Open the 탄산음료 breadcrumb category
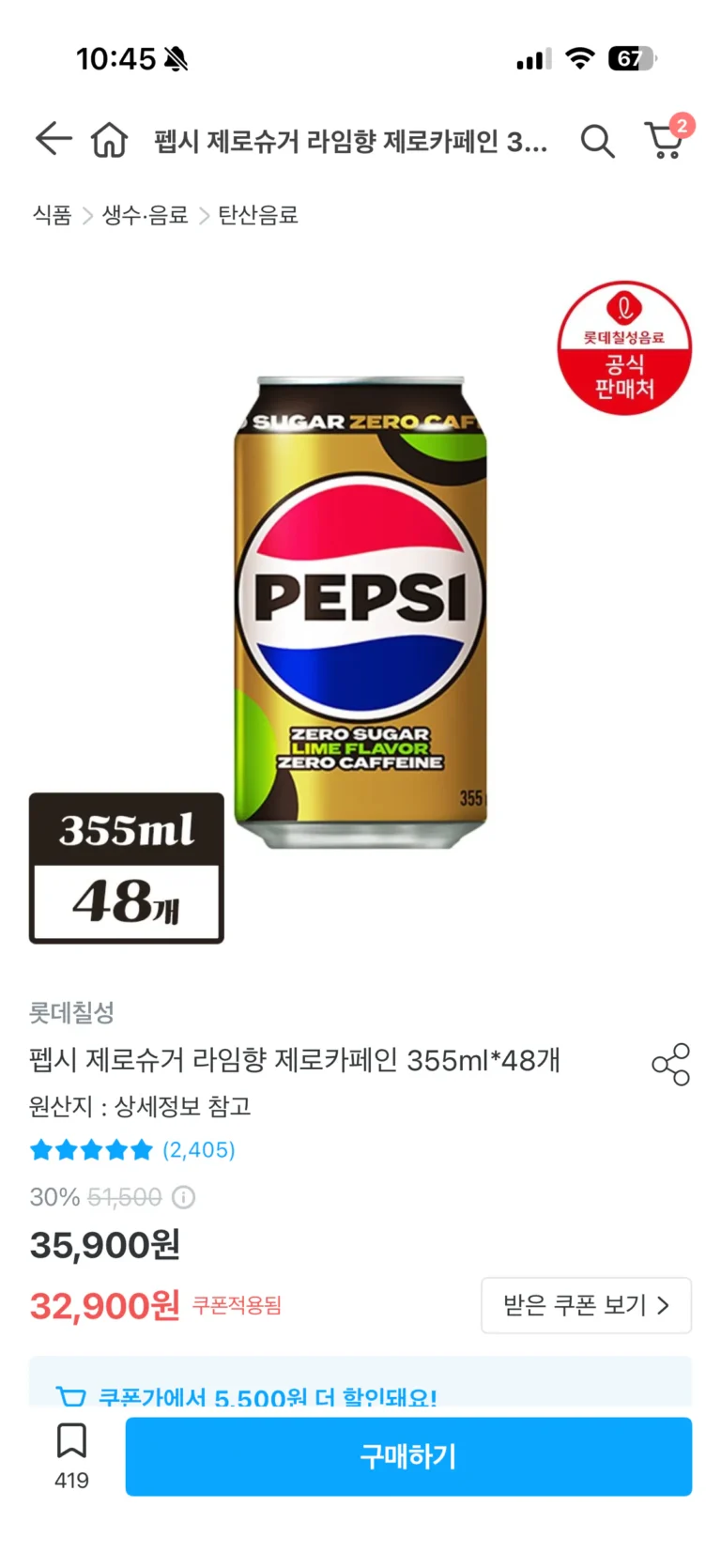721x1568 pixels. (258, 215)
